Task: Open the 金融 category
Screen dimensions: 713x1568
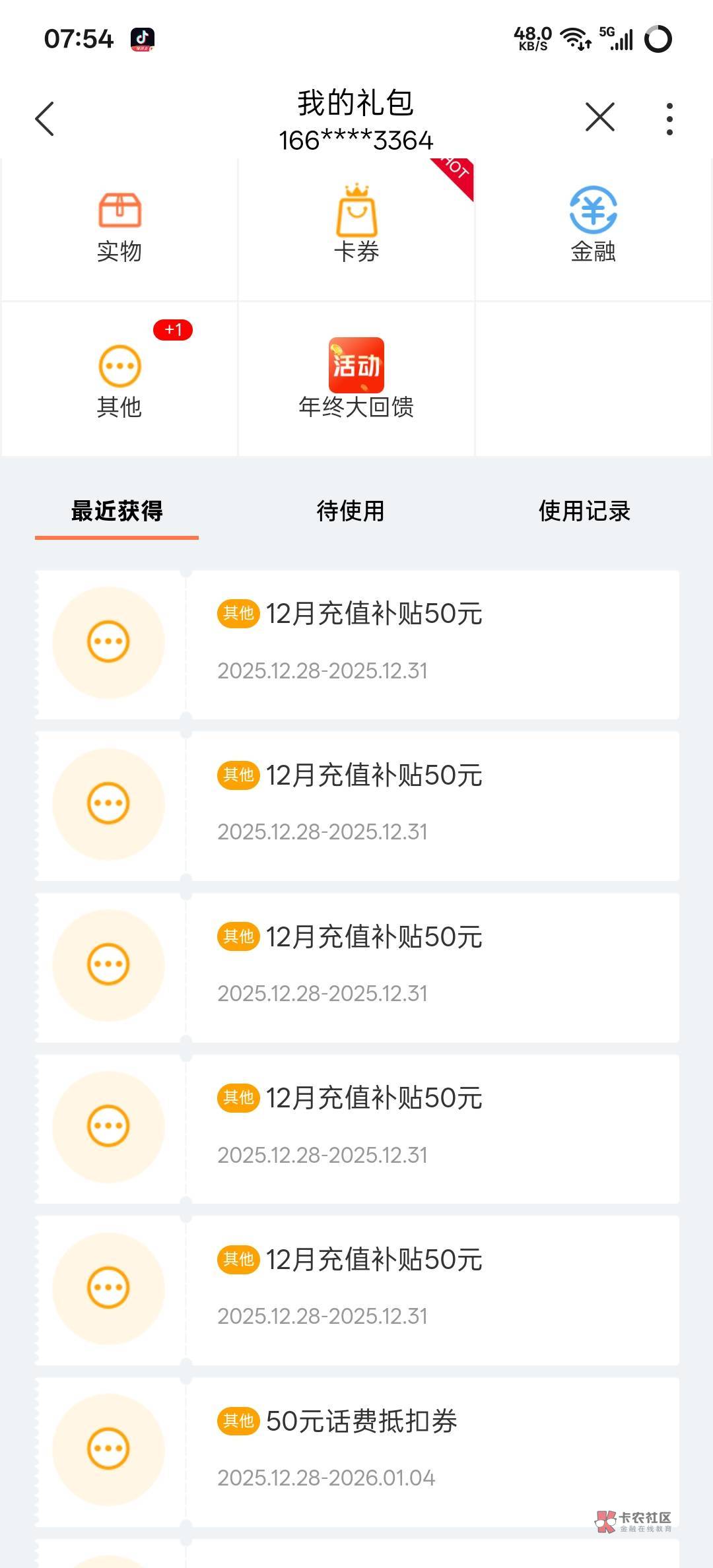Action: click(593, 228)
